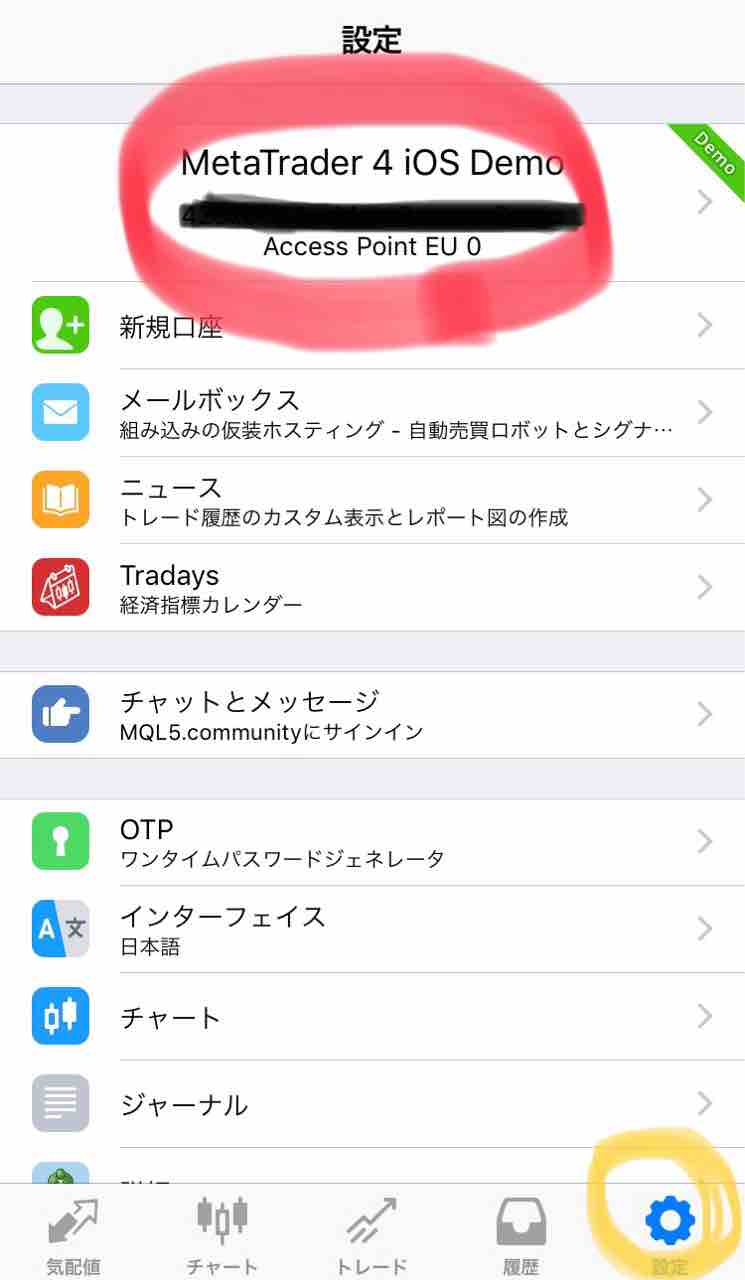745x1280 pixels.
Task: Open the Access Point EU 0 account
Action: pyautogui.click(x=372, y=247)
